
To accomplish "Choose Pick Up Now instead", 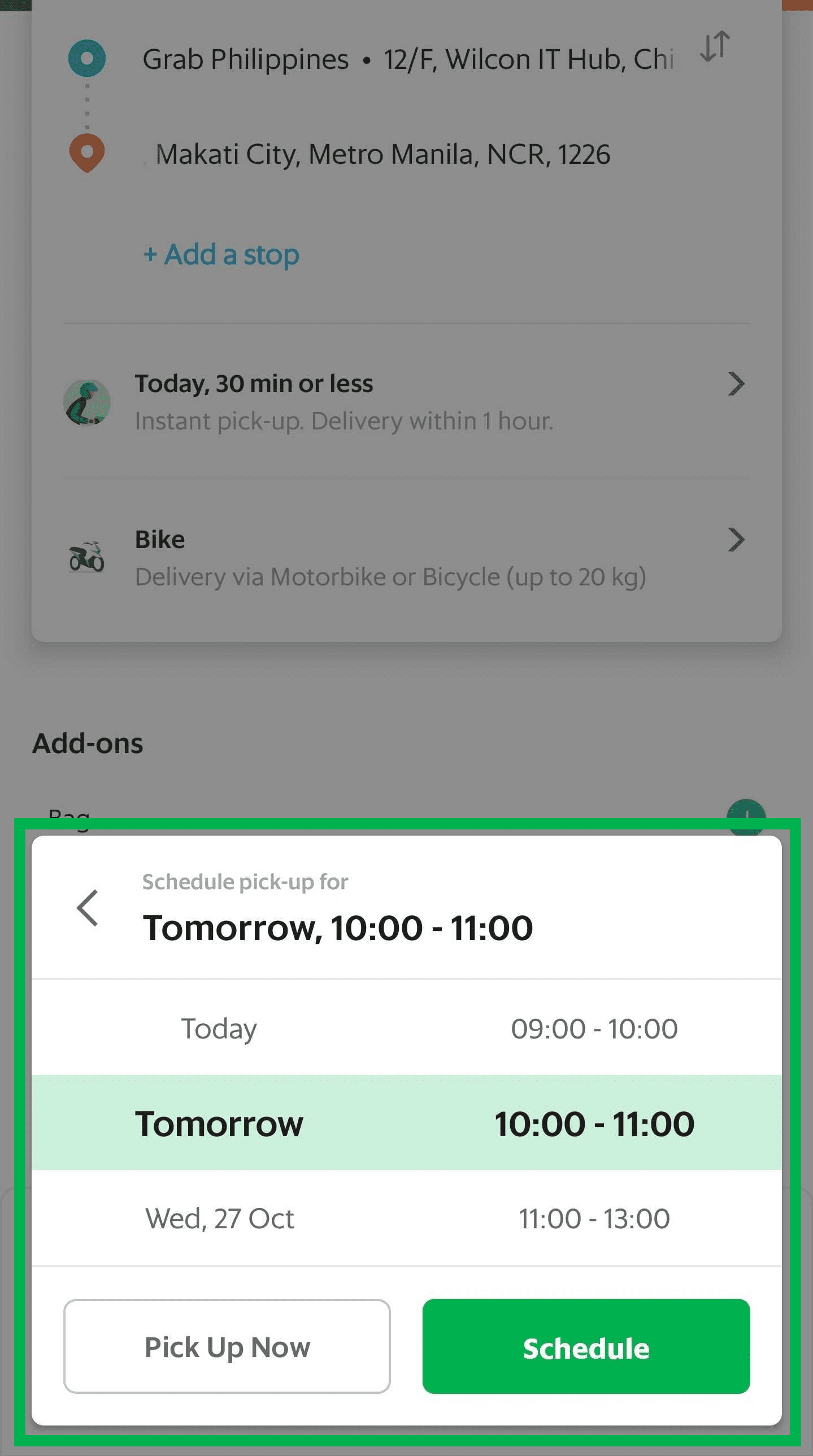I will point(227,1346).
